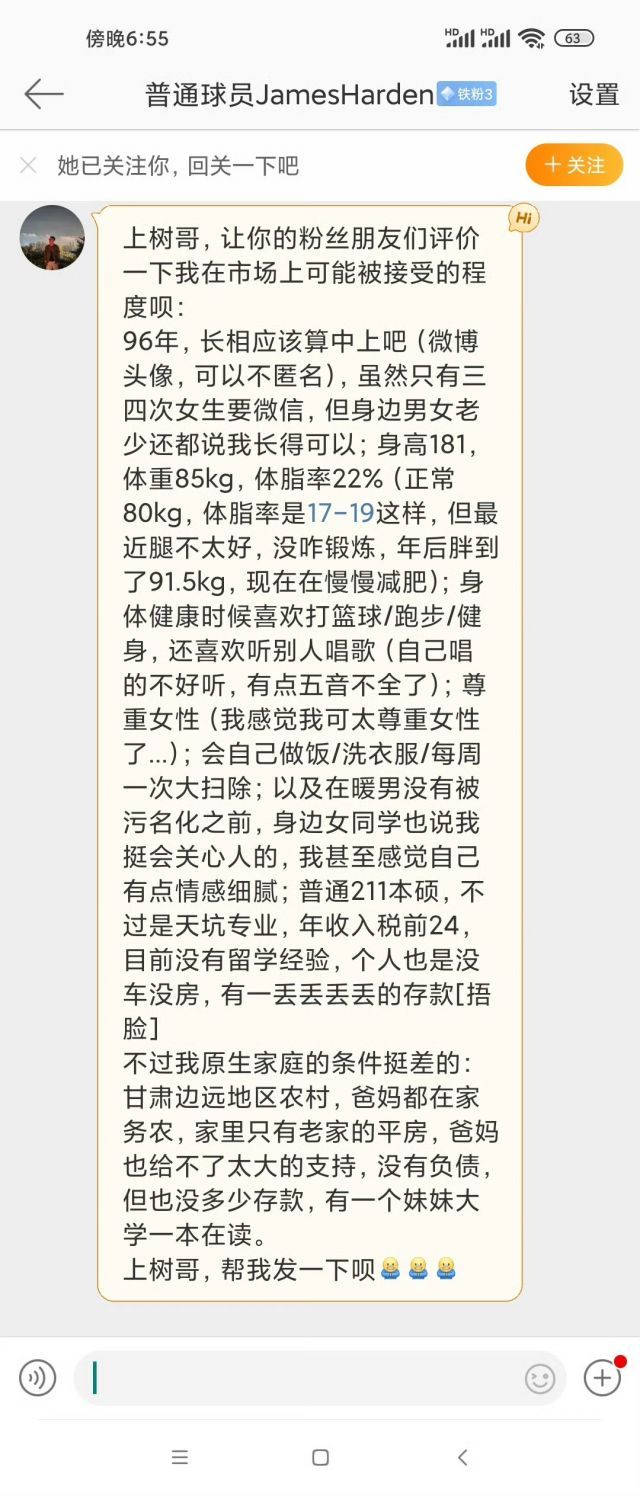Image resolution: width=640 pixels, height=1496 pixels.
Task: Go back using the top-left arrow
Action: (44, 94)
